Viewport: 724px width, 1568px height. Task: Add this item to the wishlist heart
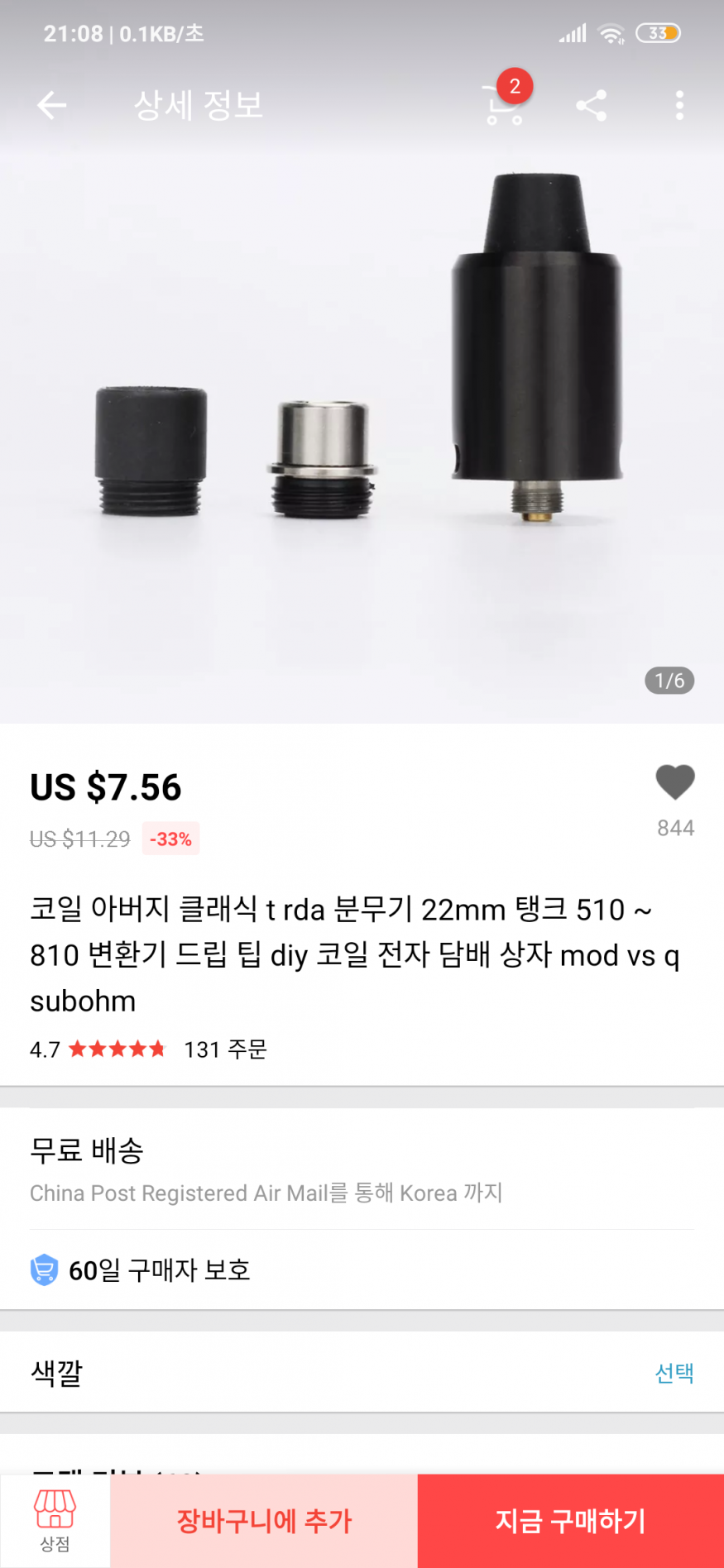tap(675, 782)
